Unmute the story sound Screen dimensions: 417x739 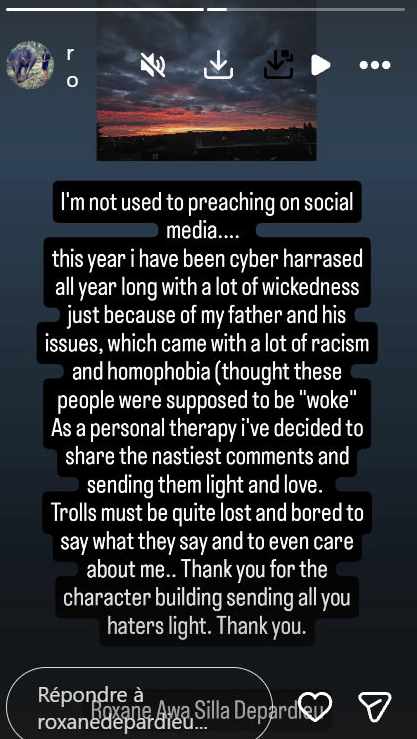pyautogui.click(x=153, y=65)
